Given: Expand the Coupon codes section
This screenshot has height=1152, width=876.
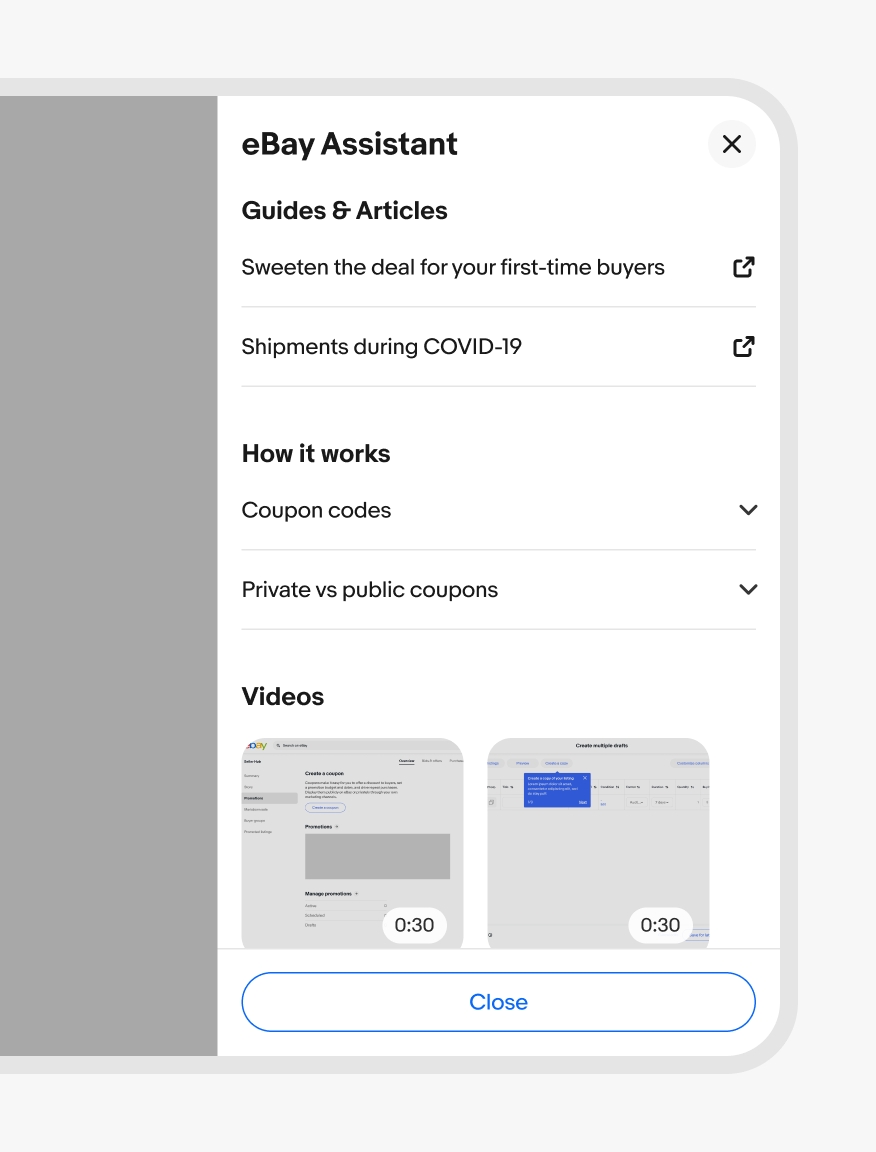Looking at the screenshot, I should (498, 510).
